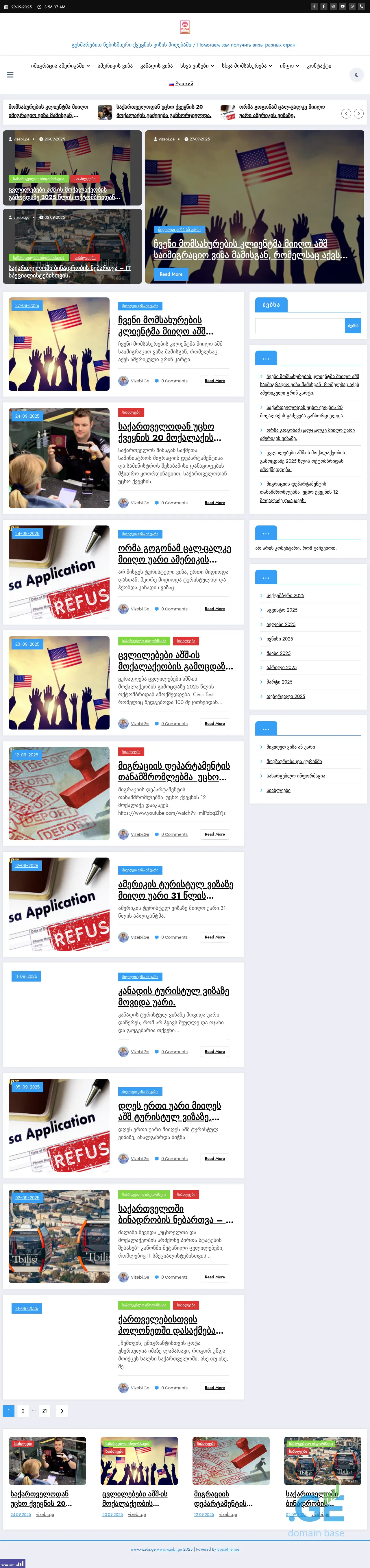370x1568 pixels.
Task: Open the კანადის ტურისტულ ვიზაზე მოვიდა უარი article
Action: point(173,996)
